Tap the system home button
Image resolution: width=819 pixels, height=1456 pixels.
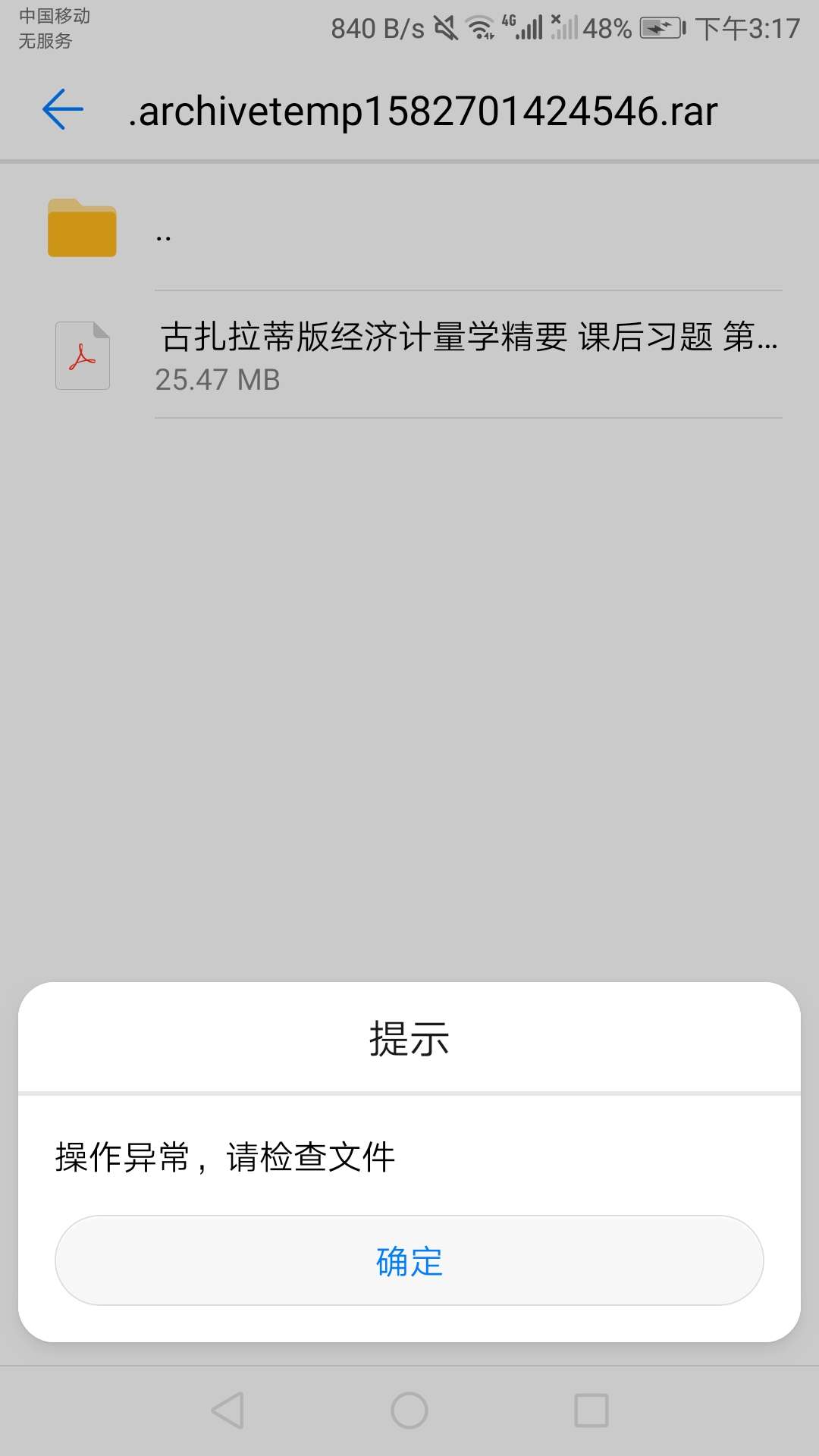(x=409, y=1410)
